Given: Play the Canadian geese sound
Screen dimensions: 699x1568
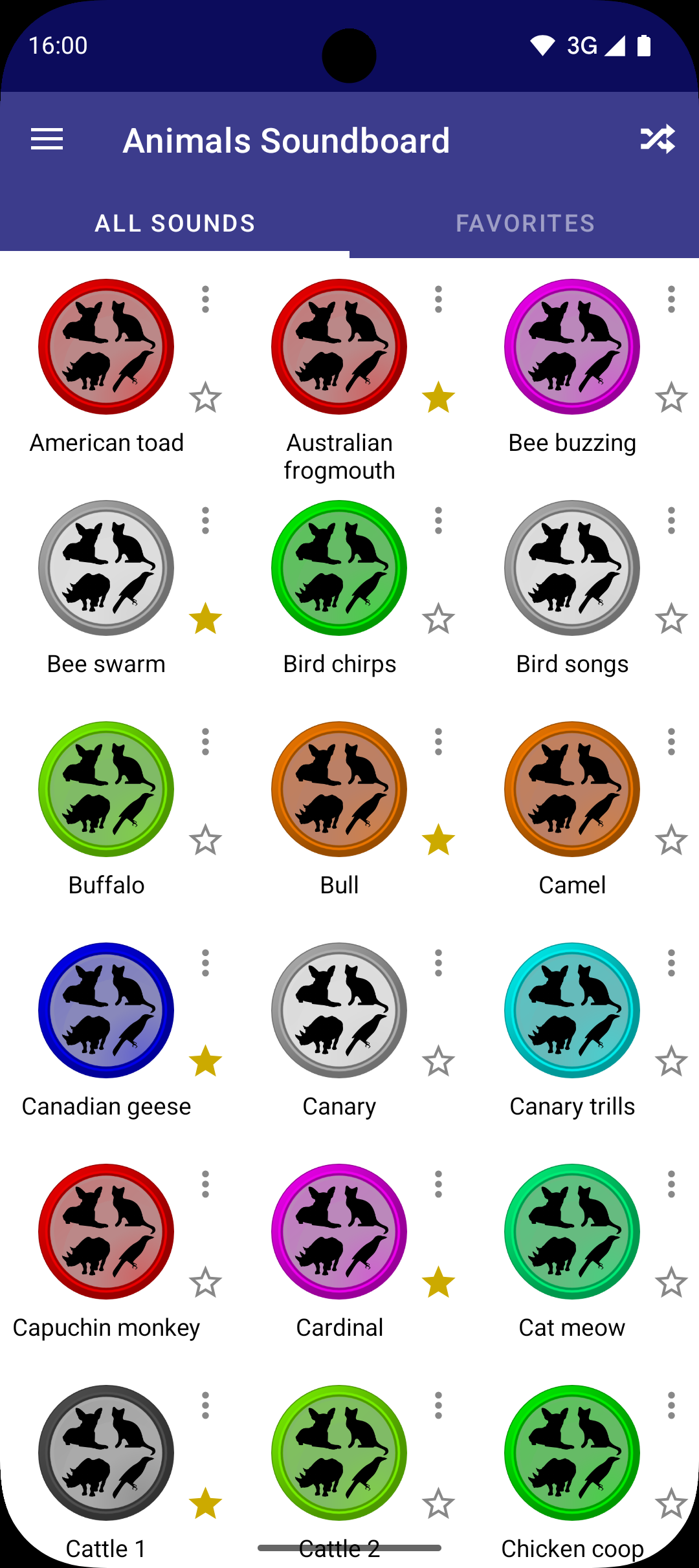Looking at the screenshot, I should 106,1010.
